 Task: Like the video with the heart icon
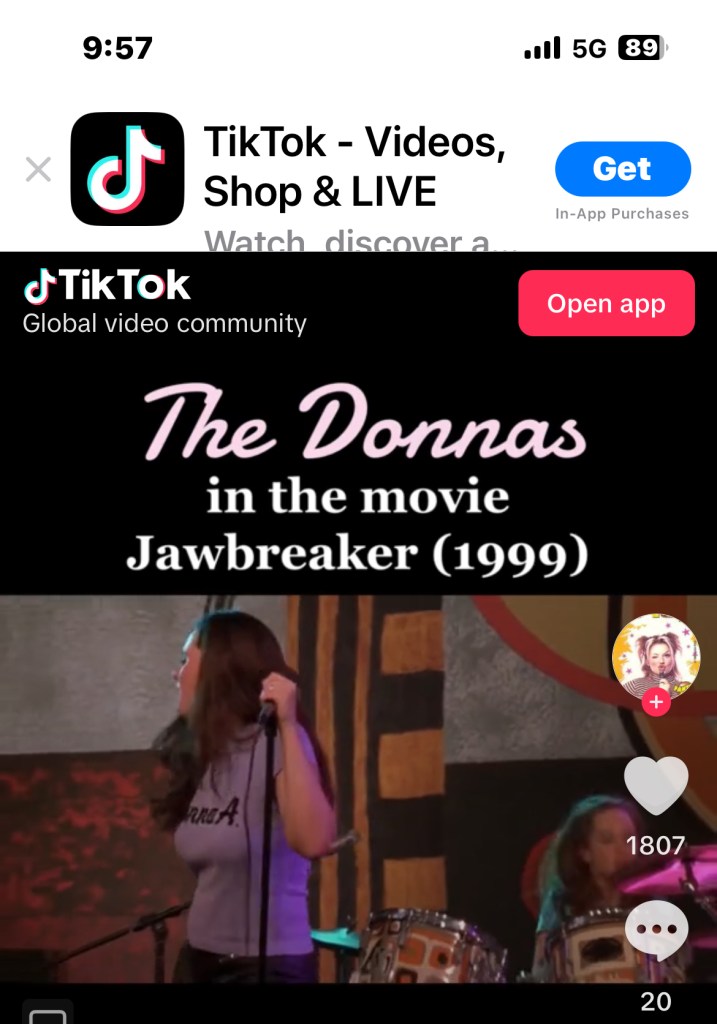click(x=656, y=786)
